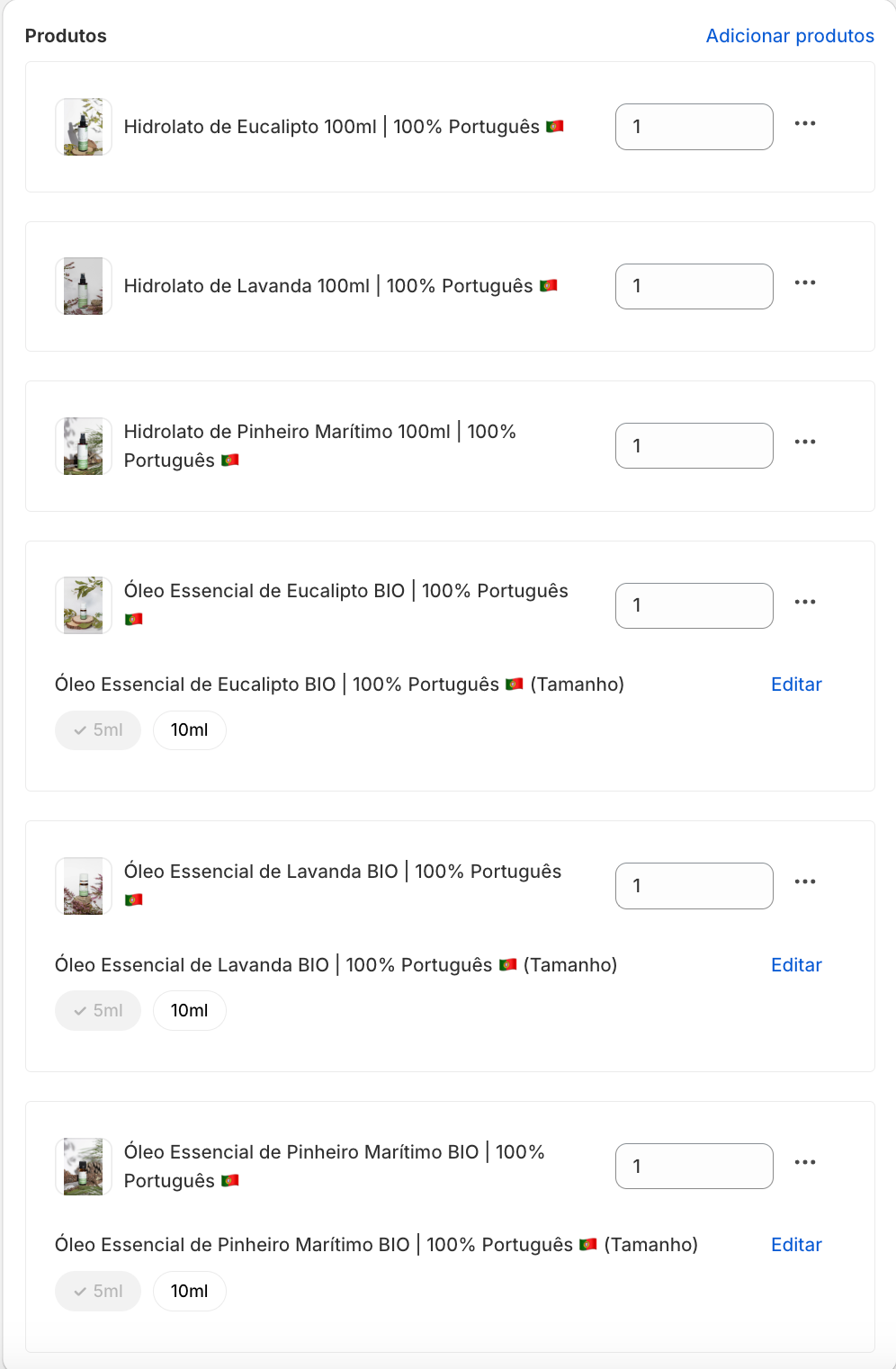The height and width of the screenshot is (1369, 896).
Task: Select 10ml size for Óleo de Pinheiro Marítimo
Action: tap(189, 1291)
